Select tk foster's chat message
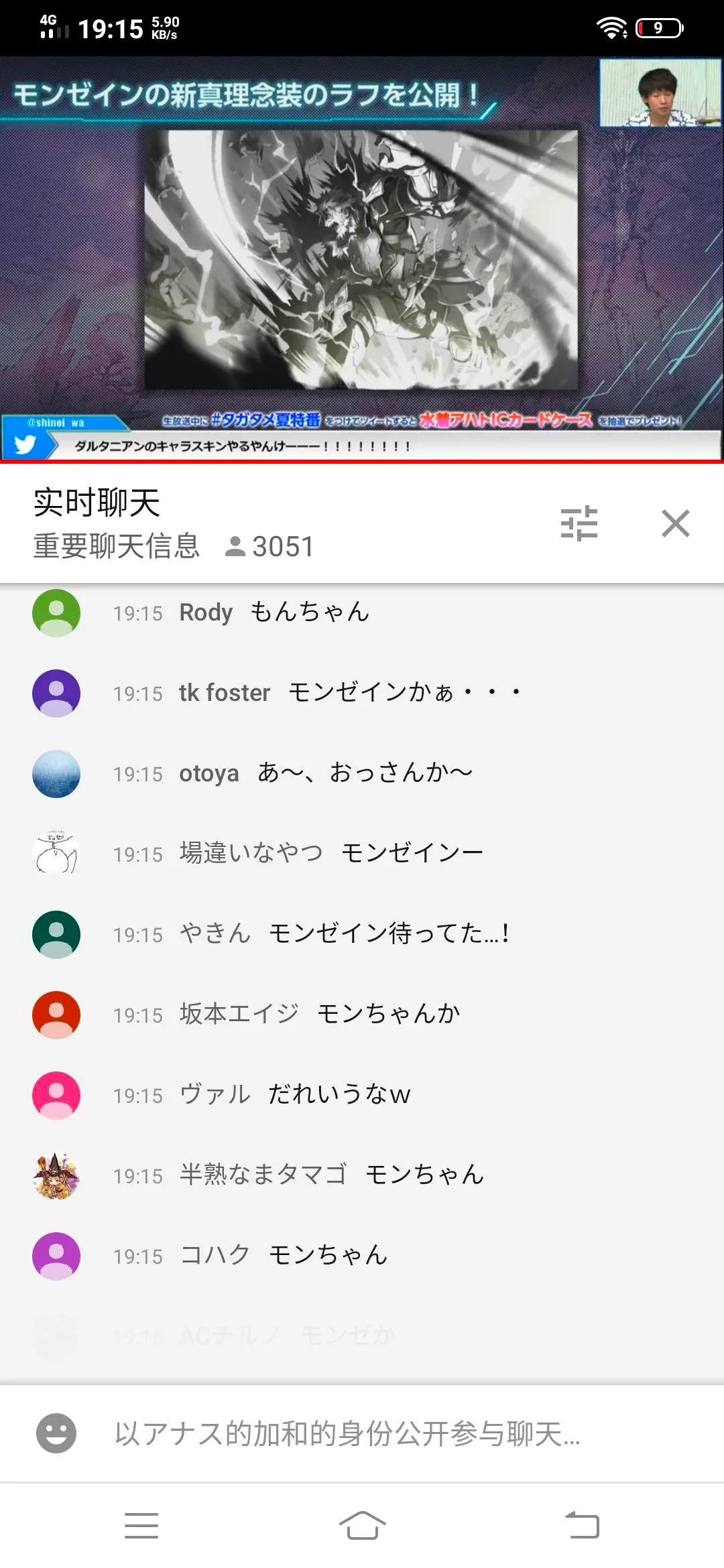The image size is (724, 1568). click(x=349, y=693)
